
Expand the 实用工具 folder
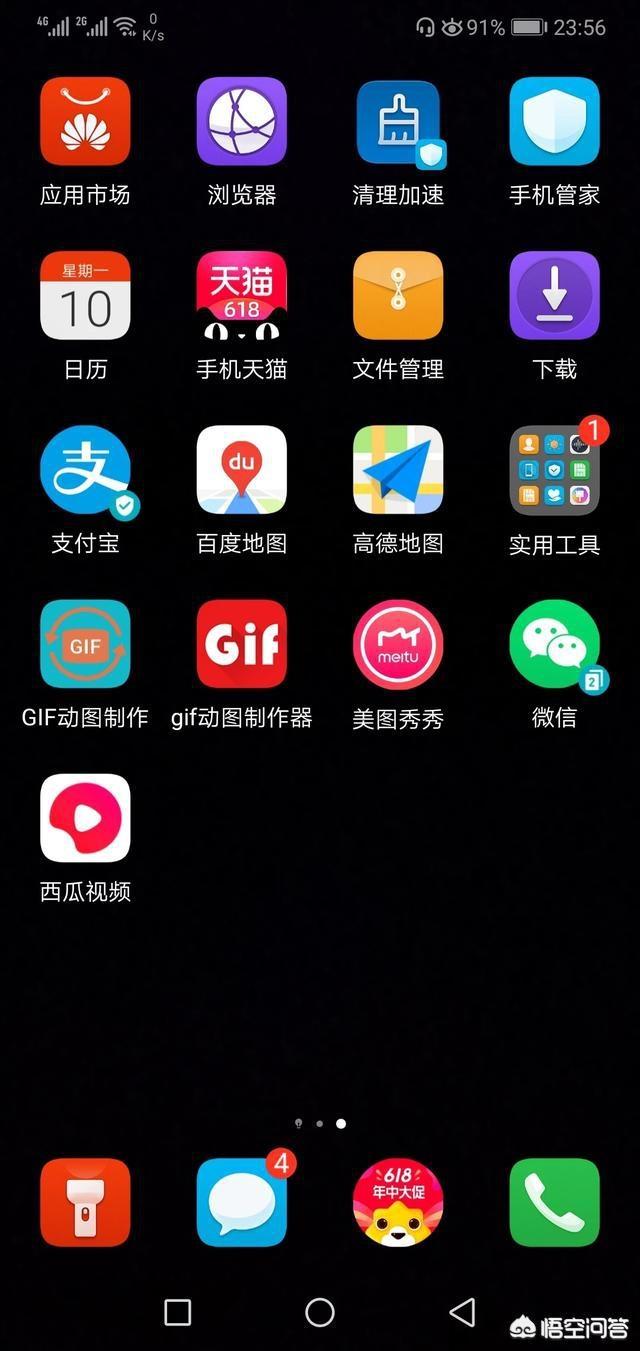click(554, 470)
